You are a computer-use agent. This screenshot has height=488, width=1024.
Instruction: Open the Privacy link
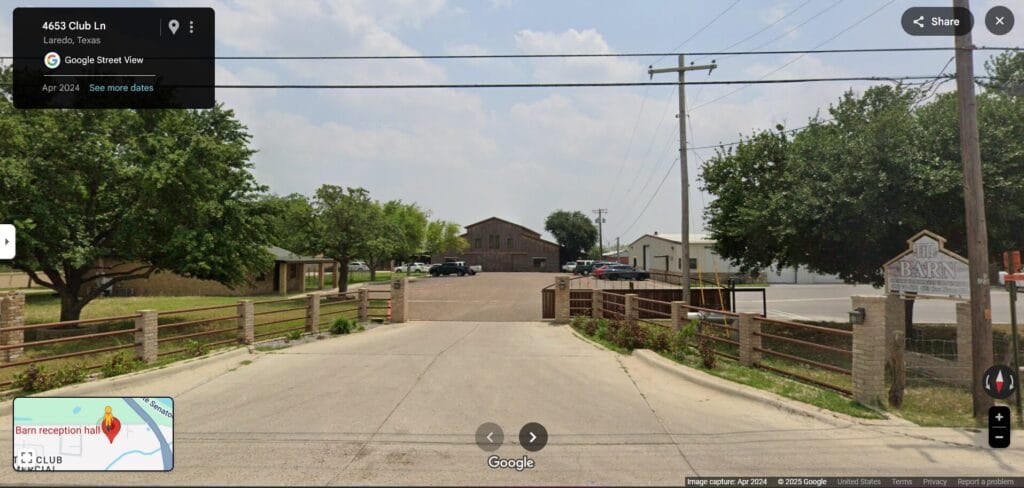934,482
